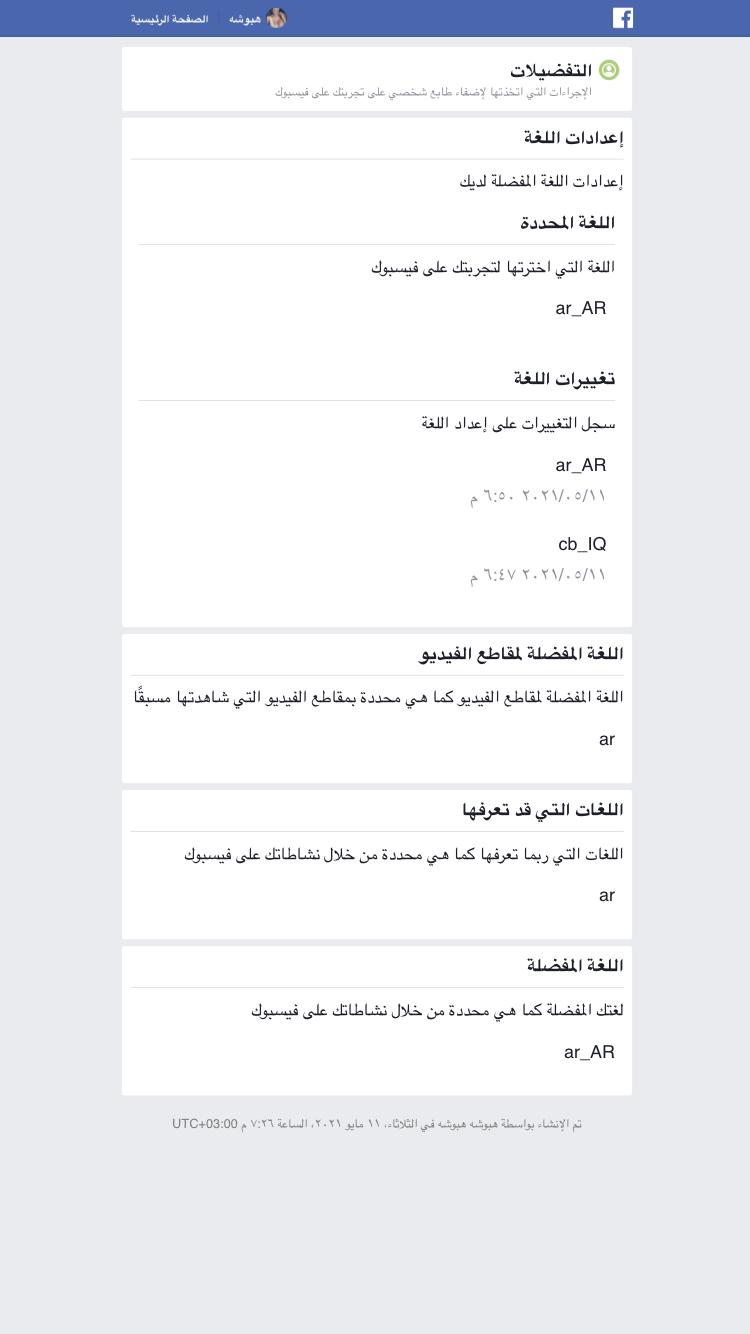Click the ٦:٤٧ timestamp under cb_IQ

pos(538,575)
